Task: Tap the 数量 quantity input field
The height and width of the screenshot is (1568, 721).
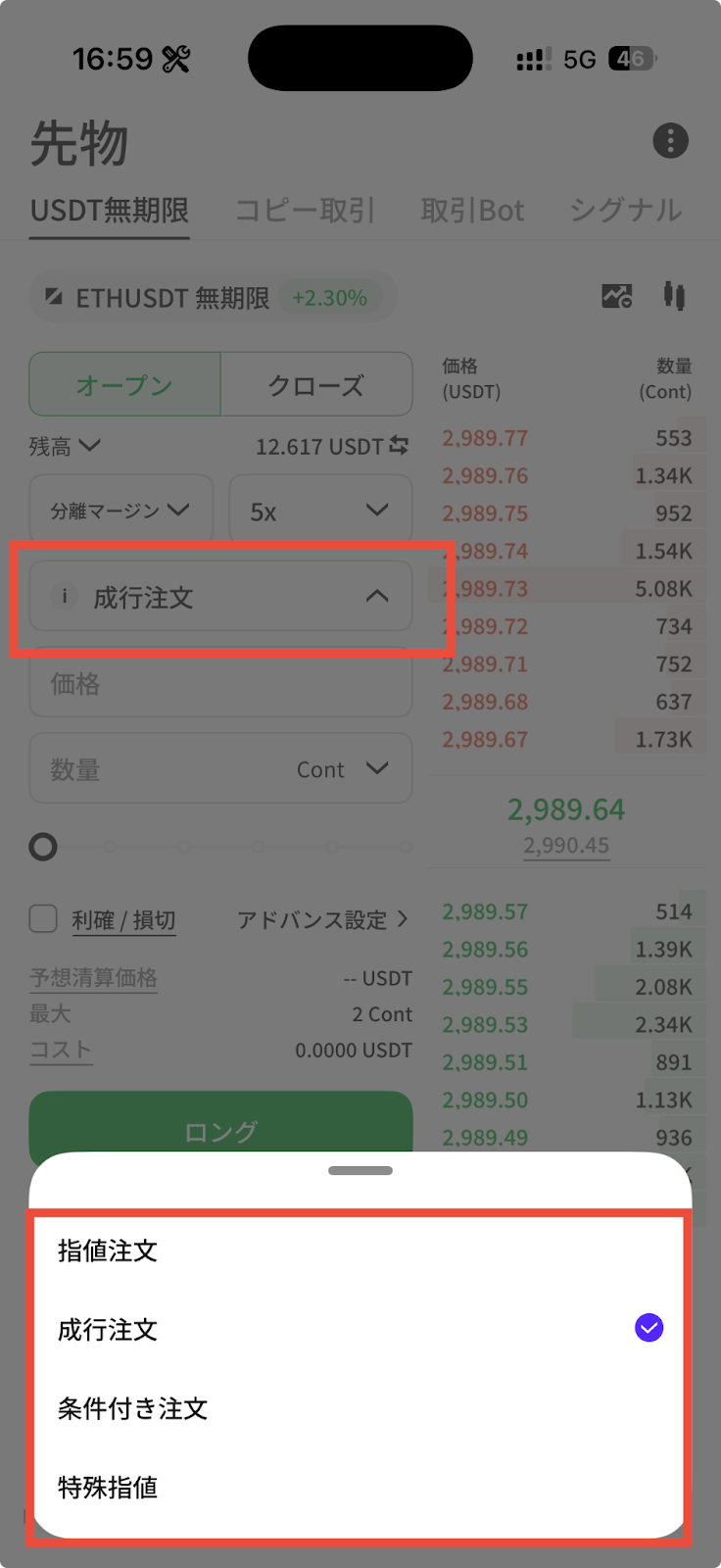Action: (167, 769)
